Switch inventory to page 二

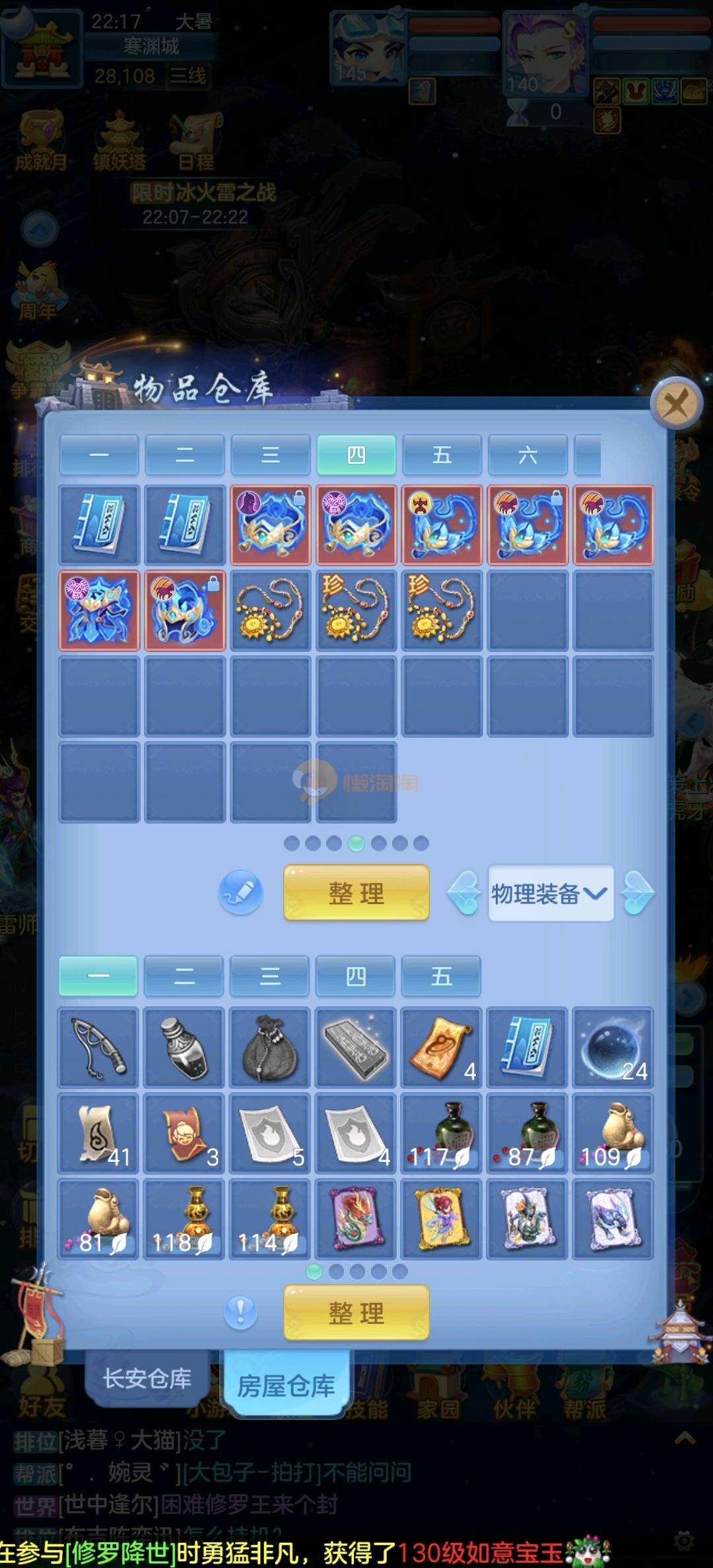pos(184,976)
